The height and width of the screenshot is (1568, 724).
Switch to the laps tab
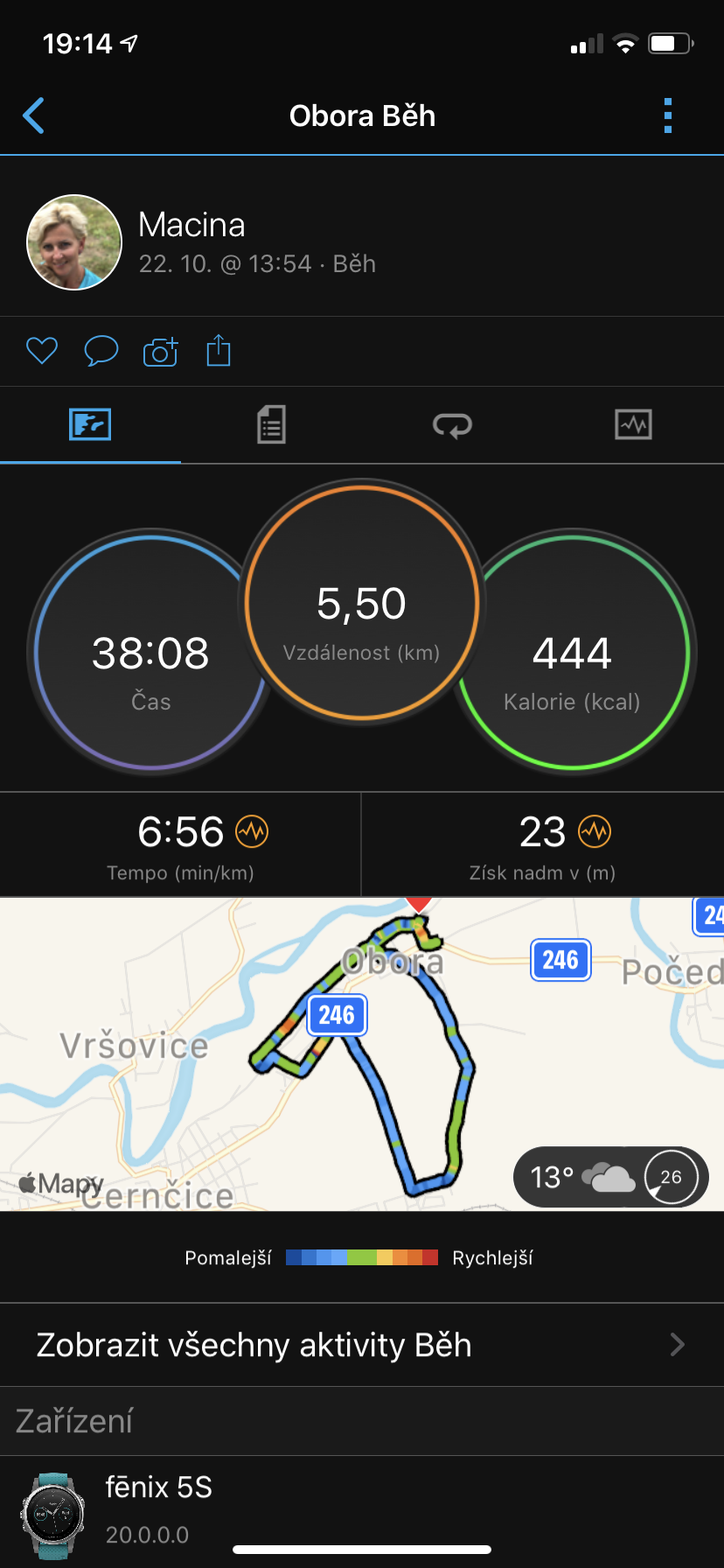tap(452, 425)
